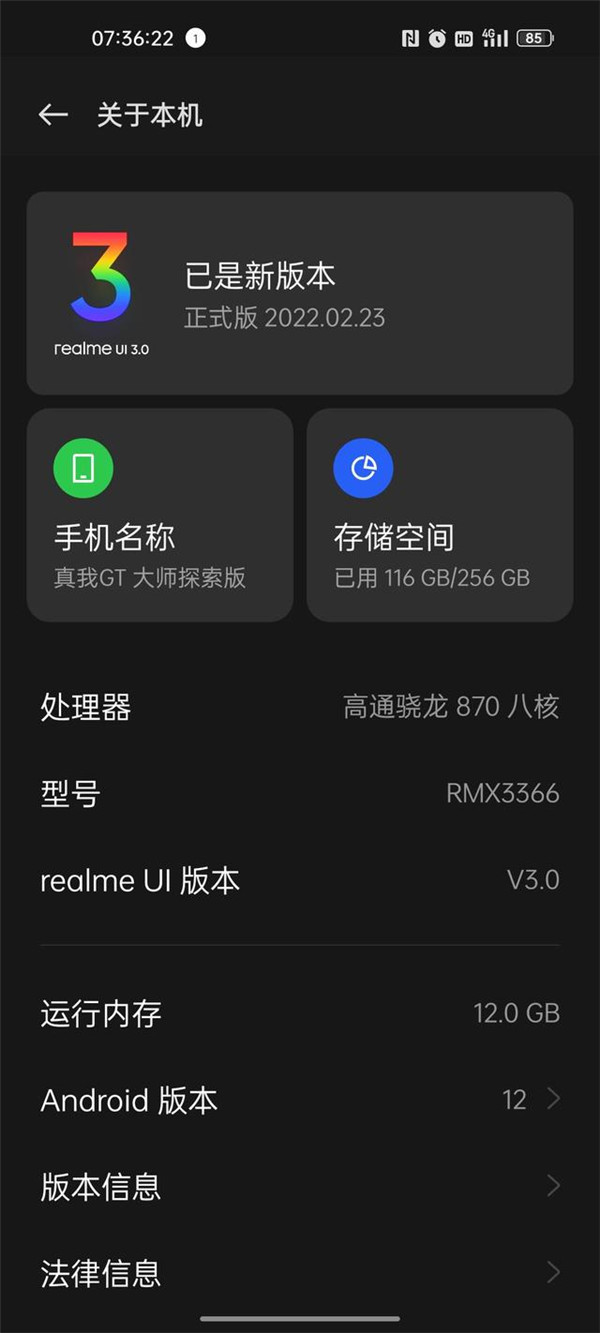Tap the 型号 RMX3366 row
This screenshot has width=600, height=1333.
(x=300, y=794)
